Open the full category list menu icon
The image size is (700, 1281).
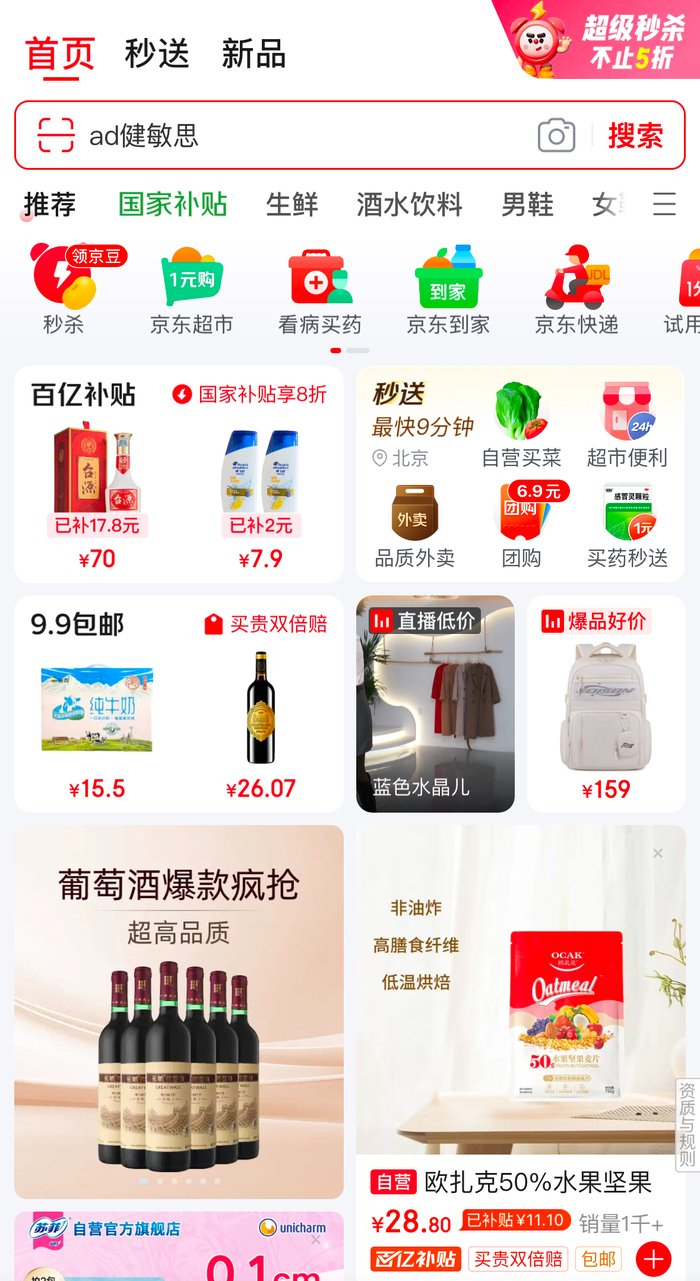tap(664, 204)
